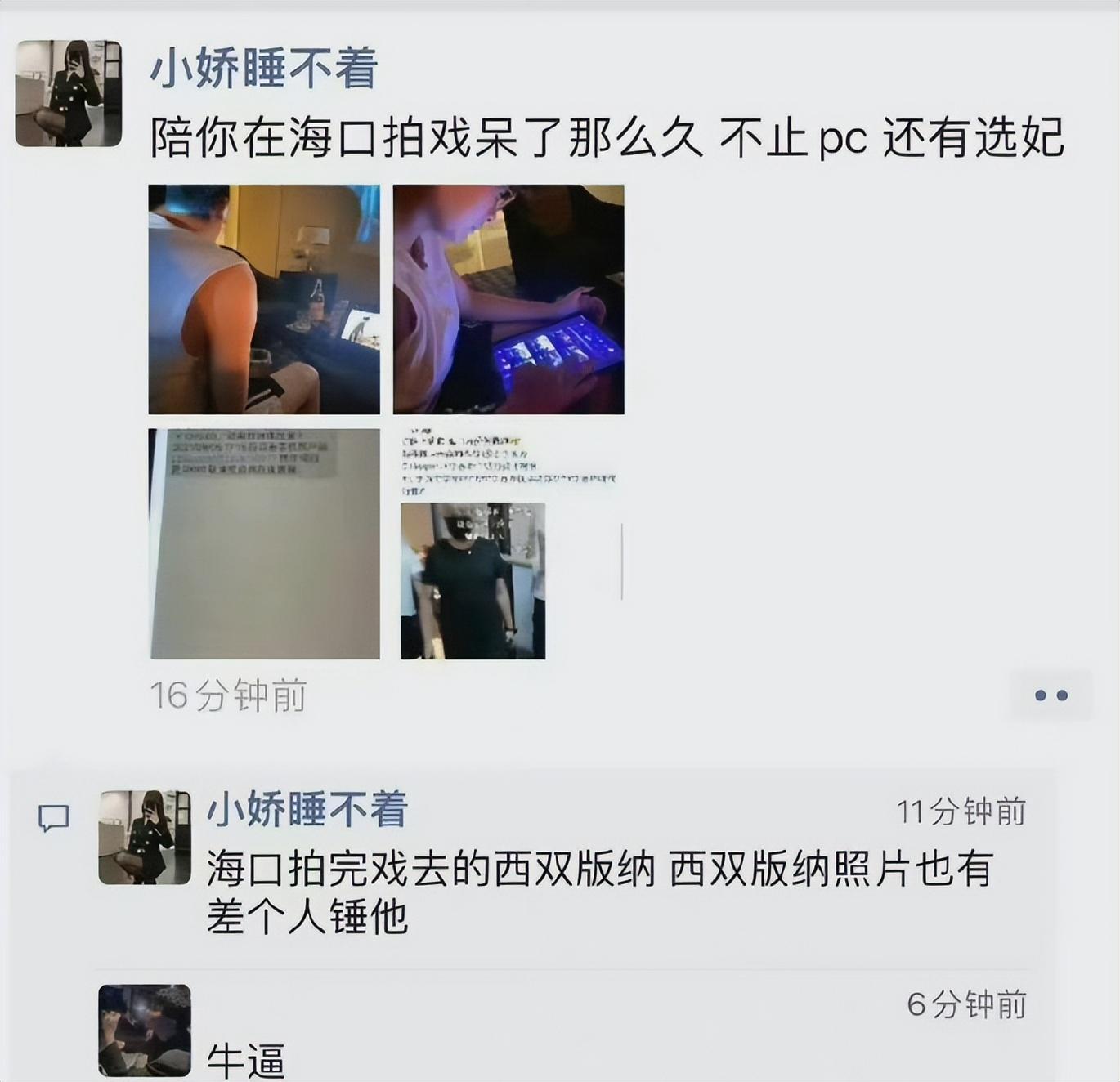Open 小娇睡不着's profile picture on the post

(69, 93)
